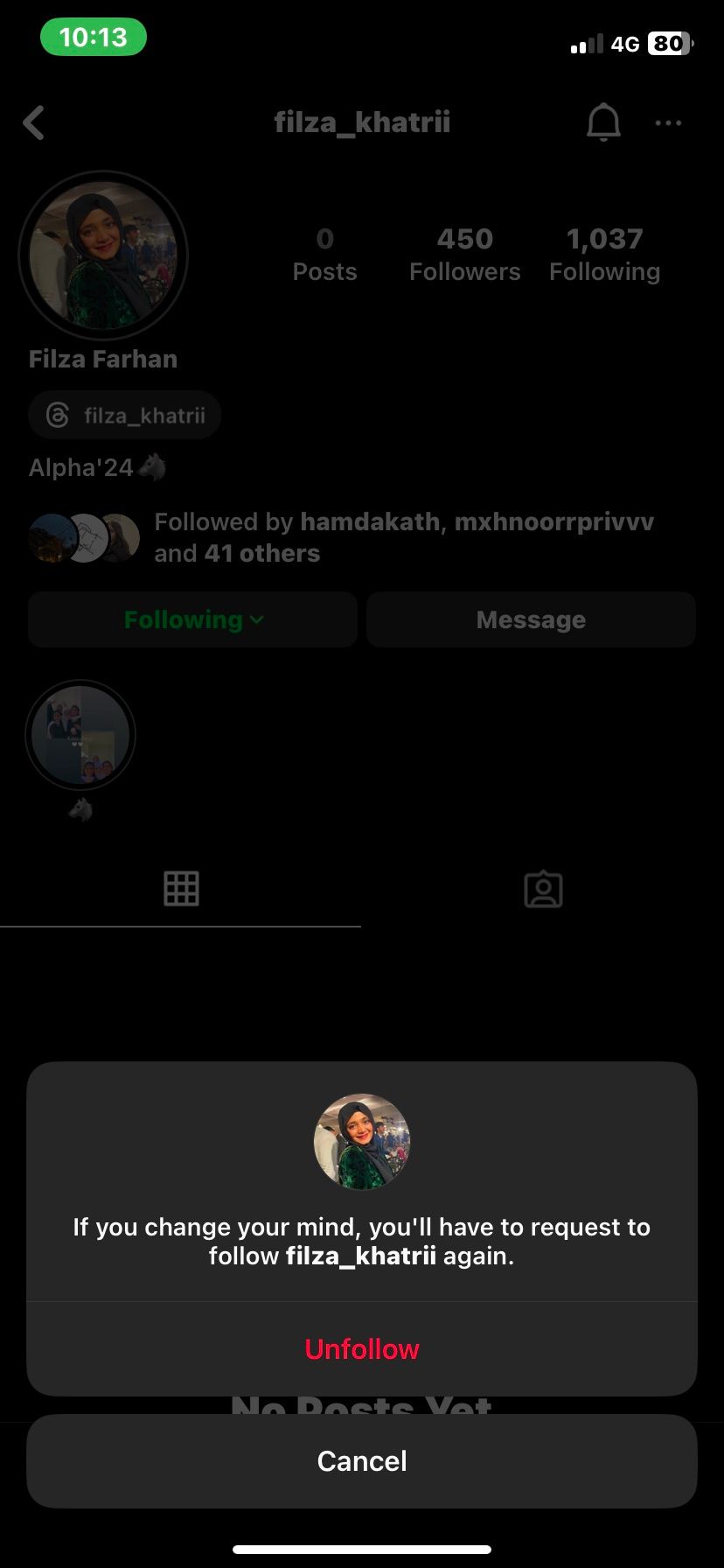View the 1,037 Following list
Image resolution: width=724 pixels, height=1568 pixels.
click(604, 254)
